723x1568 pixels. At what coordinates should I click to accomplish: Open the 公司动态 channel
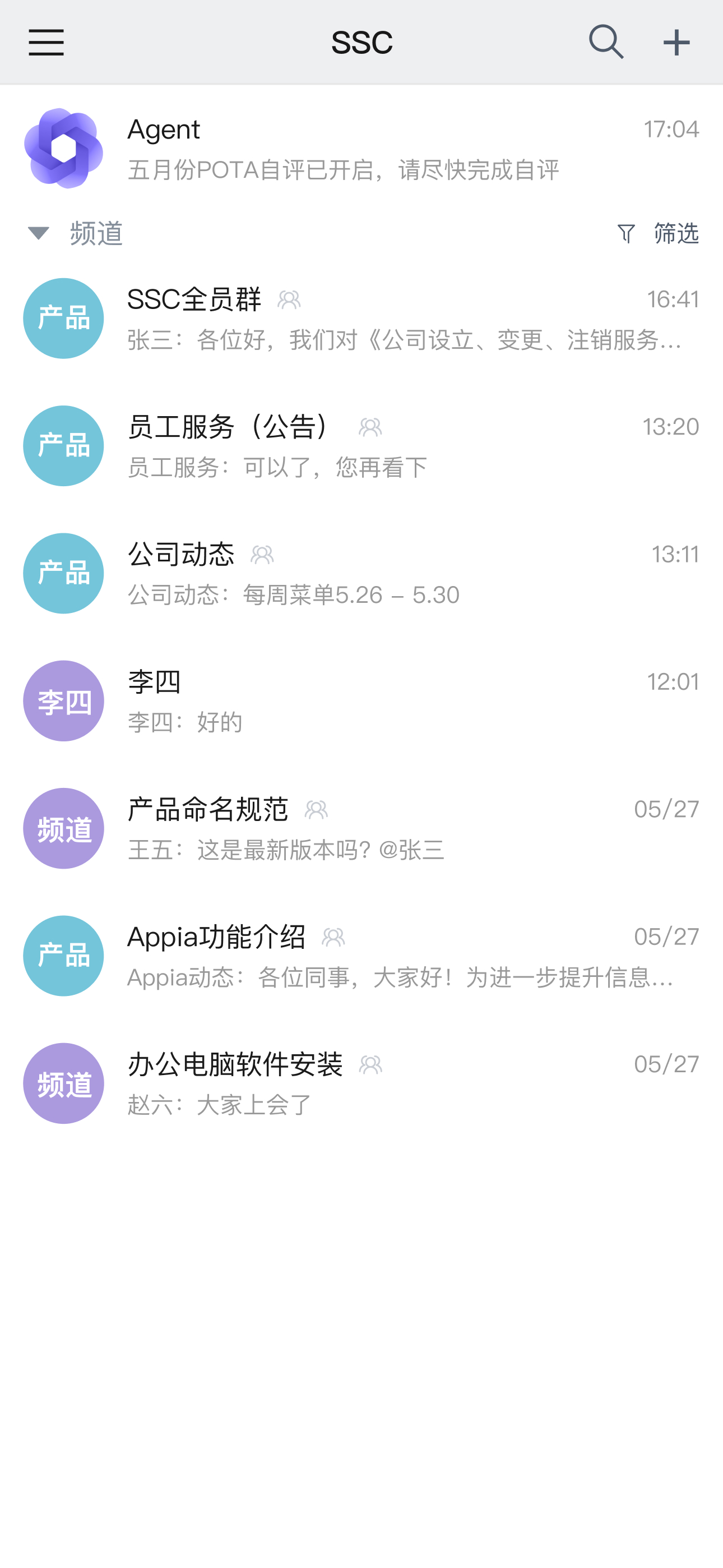tap(361, 573)
